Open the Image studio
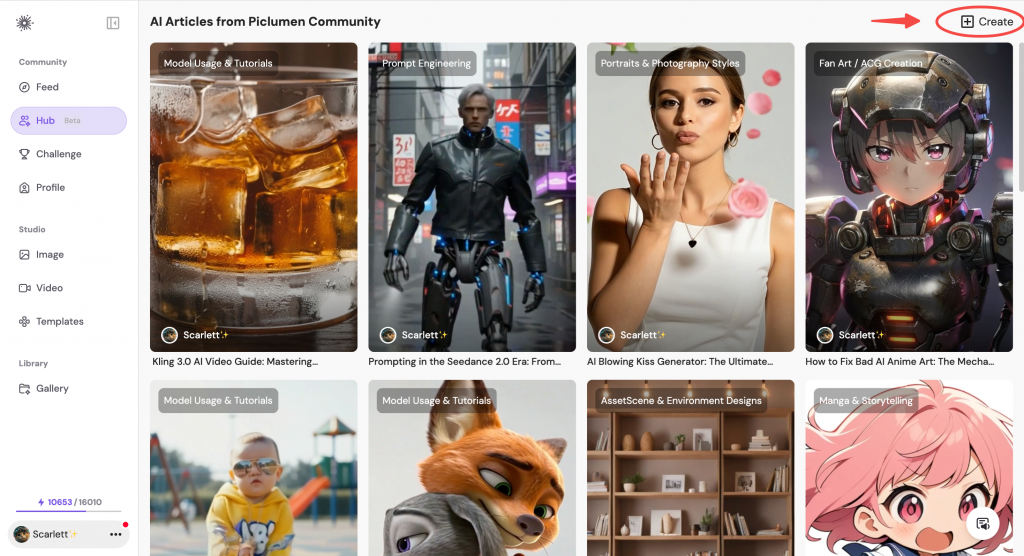1024x556 pixels. coord(49,254)
